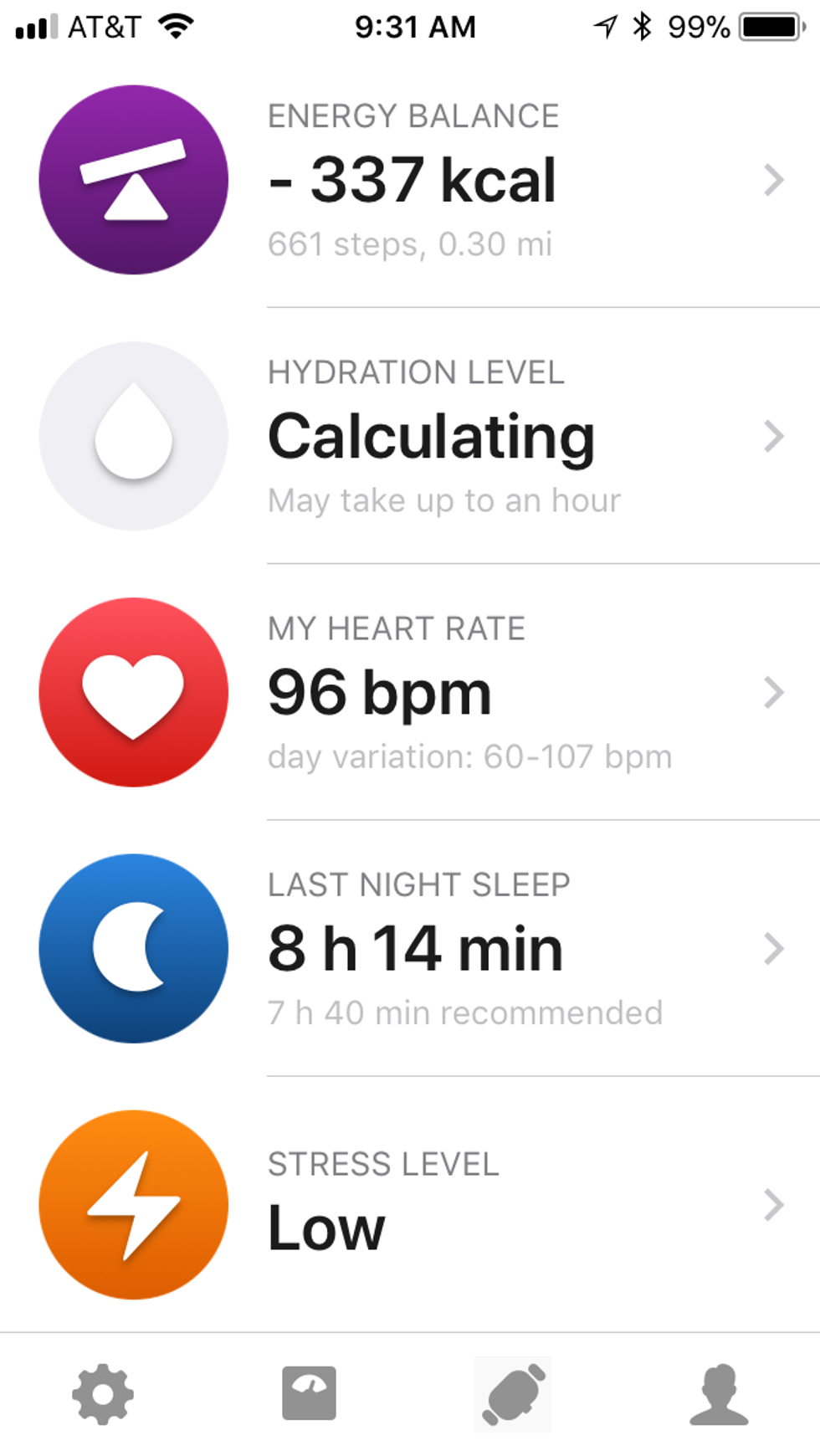The height and width of the screenshot is (1456, 820).
Task: Open the settings gear in the bottom bar
Action: click(x=102, y=1392)
